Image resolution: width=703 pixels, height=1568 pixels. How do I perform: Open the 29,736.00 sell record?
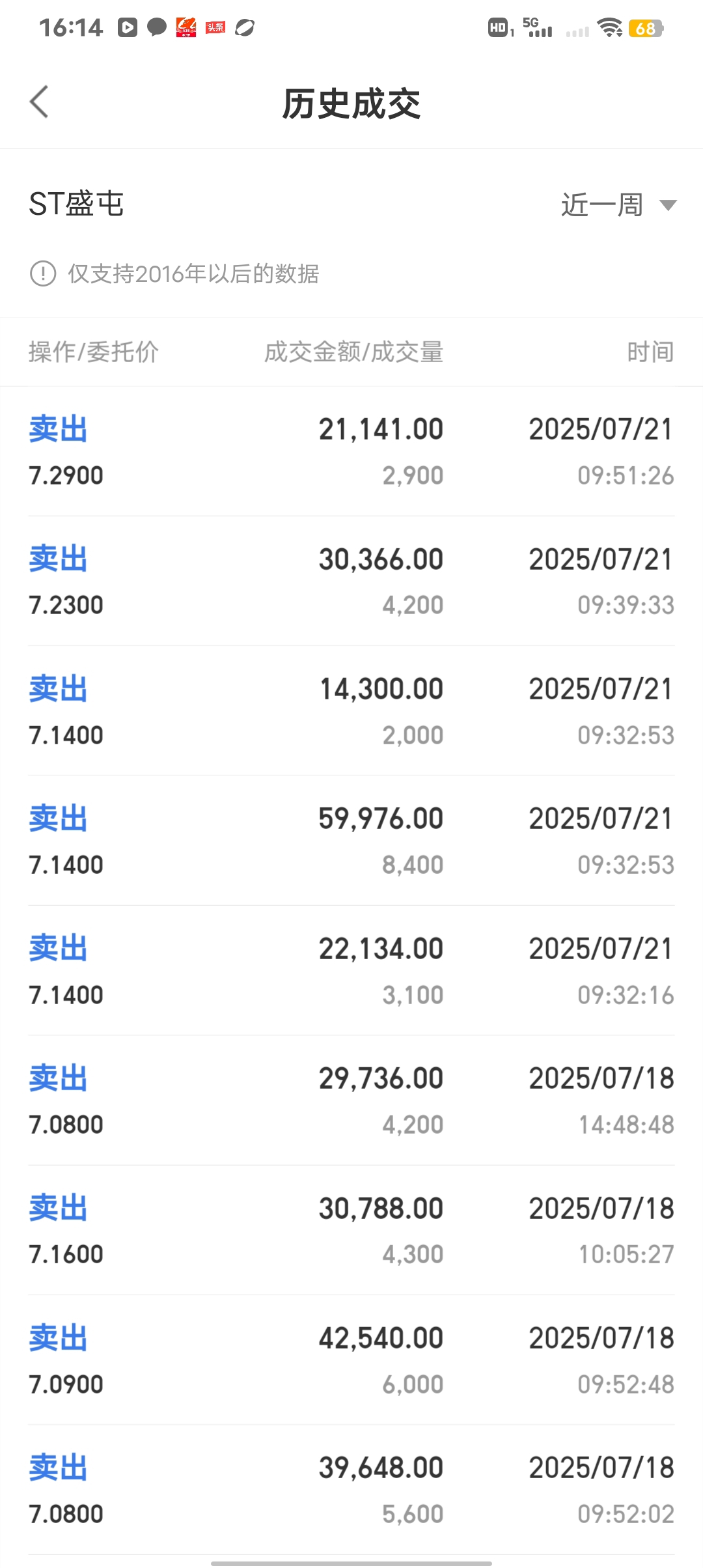coord(351,1100)
